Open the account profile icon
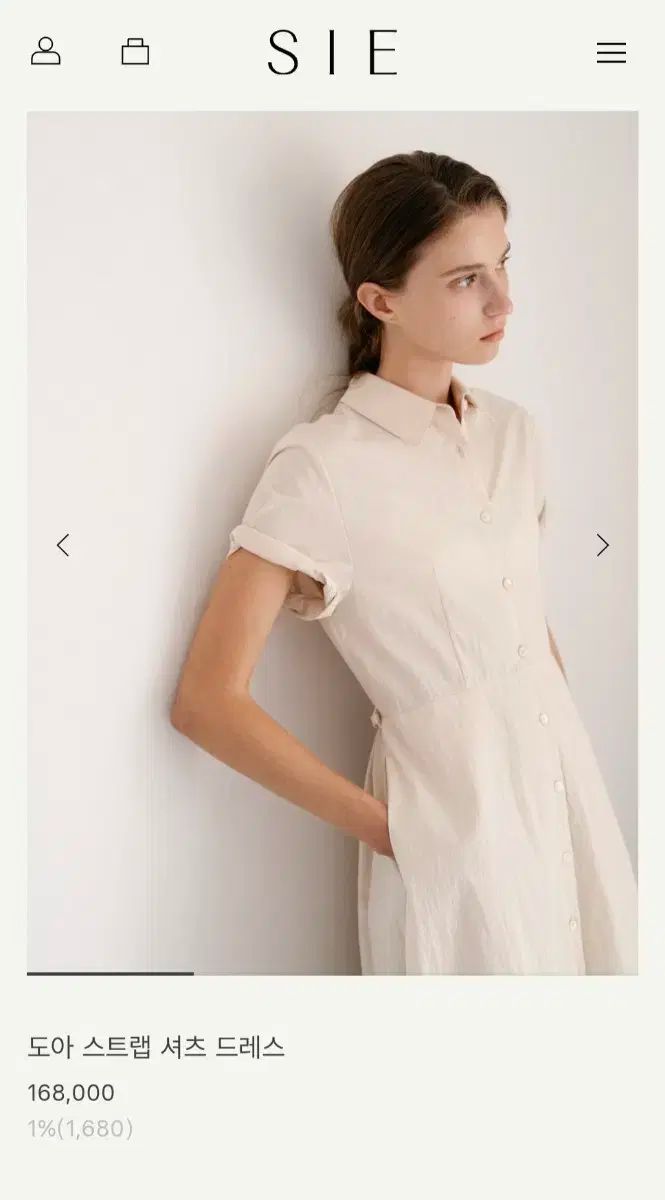 pyautogui.click(x=46, y=51)
